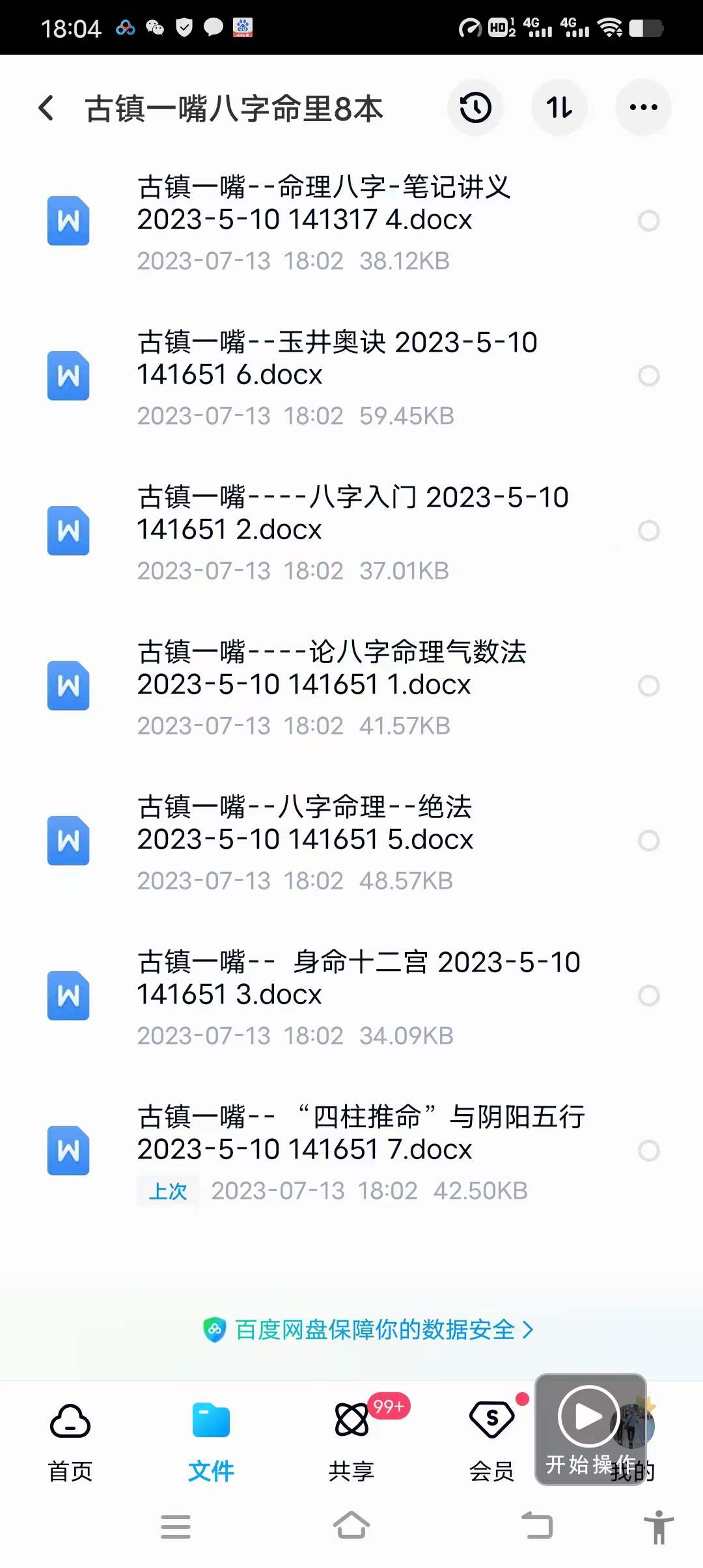Screen dimensions: 703x1568
Task: Select the checkbox for 命理八字-笔记讲义 file
Action: pyautogui.click(x=648, y=221)
